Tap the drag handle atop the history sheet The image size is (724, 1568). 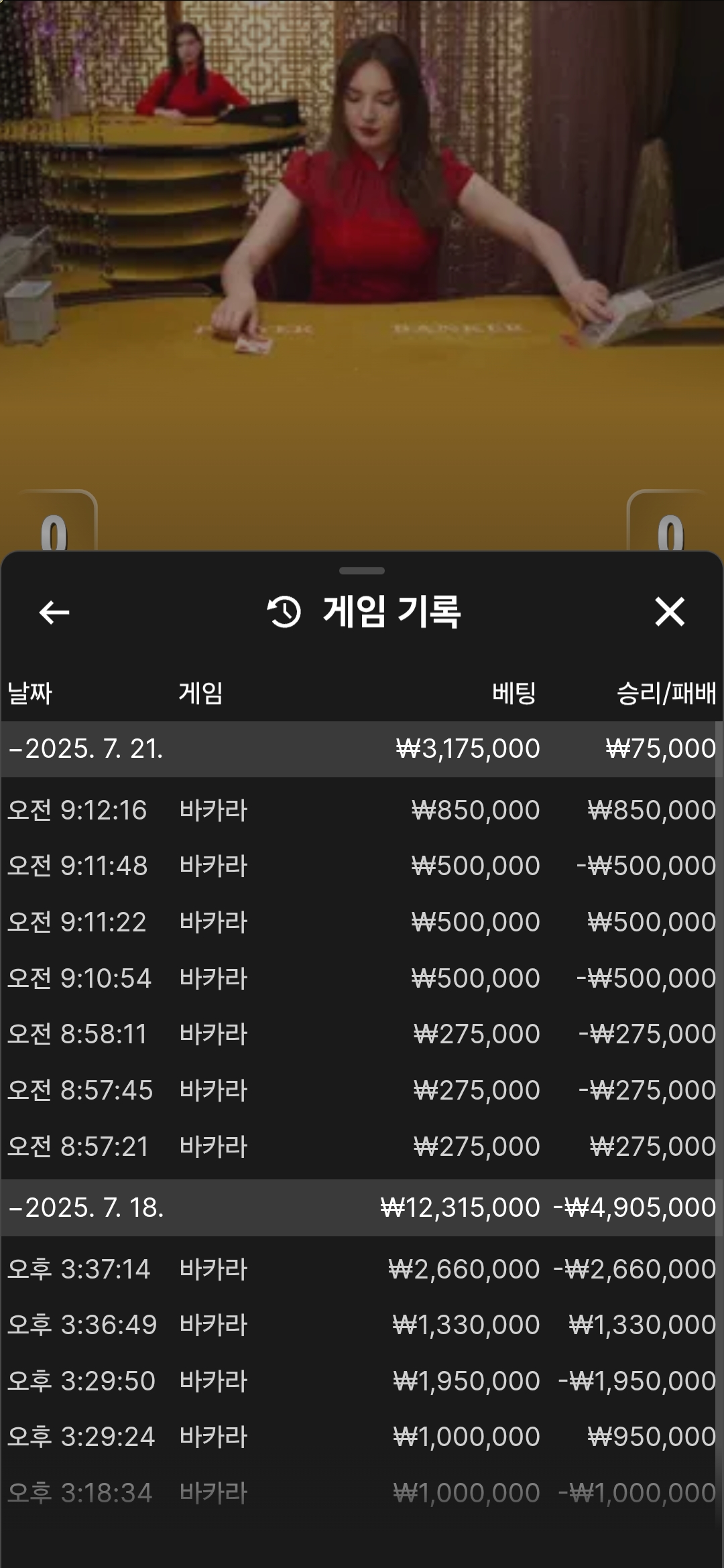(362, 571)
